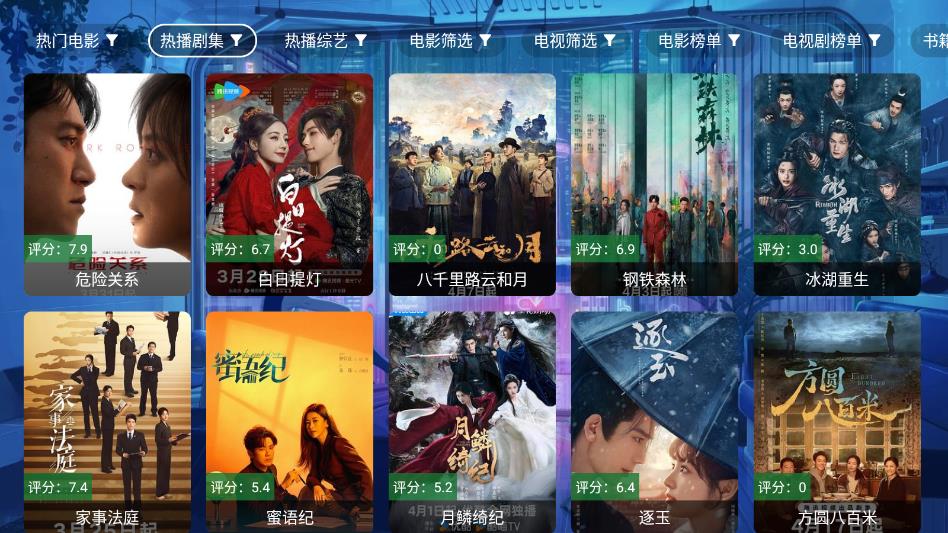Tap the 蜜语纪 card
This screenshot has height=533, width=948.
289,420
